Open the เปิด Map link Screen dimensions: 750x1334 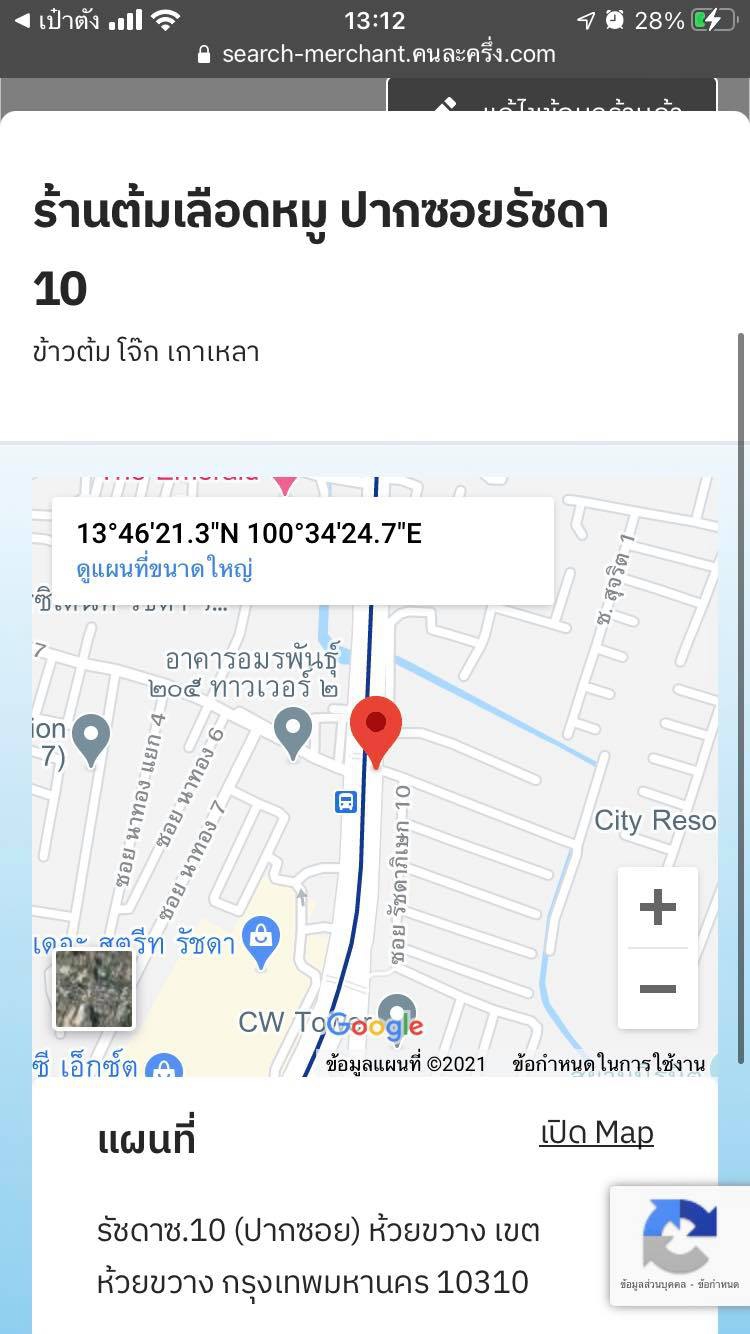(x=596, y=1132)
